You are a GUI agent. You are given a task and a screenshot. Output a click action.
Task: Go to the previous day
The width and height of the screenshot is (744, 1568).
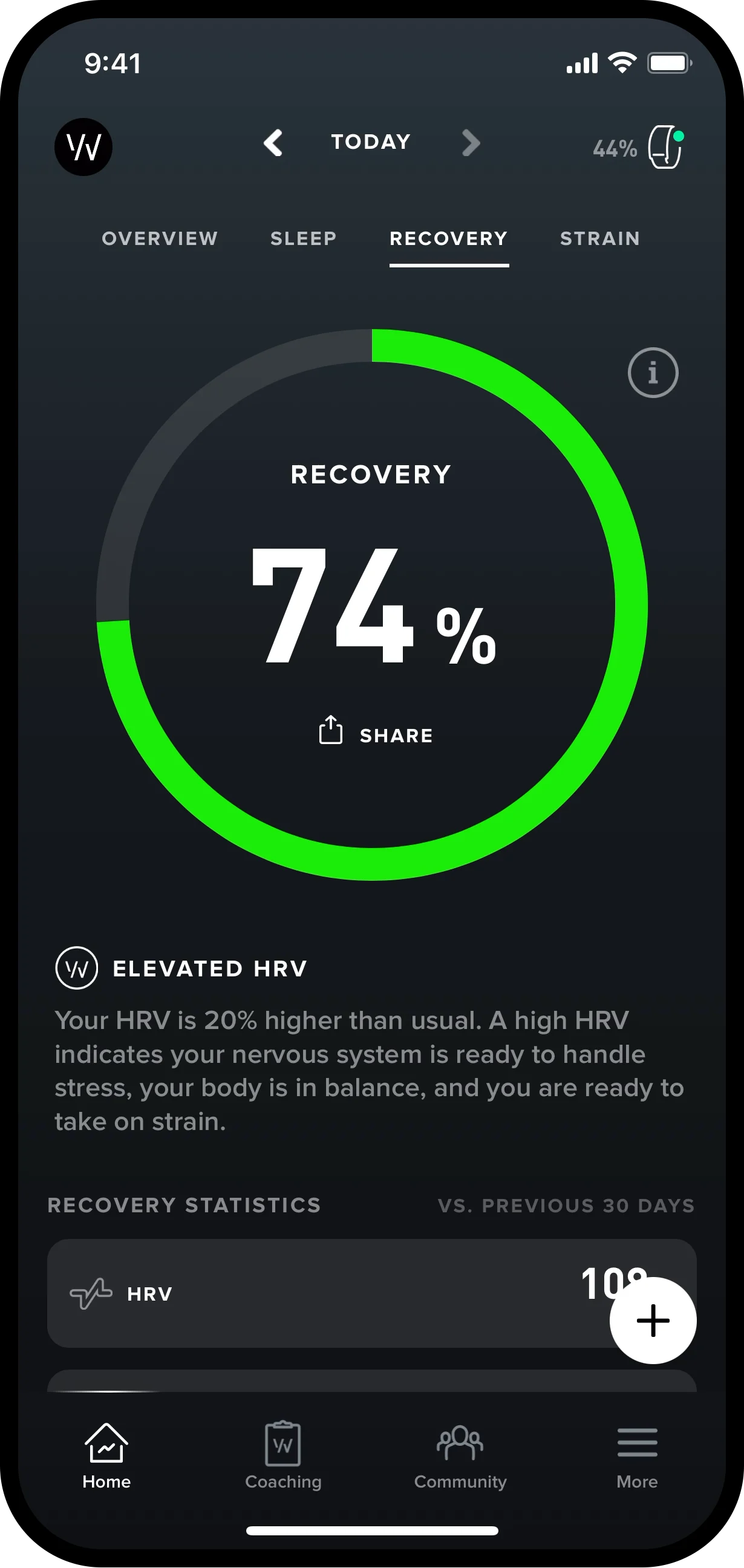pos(273,143)
